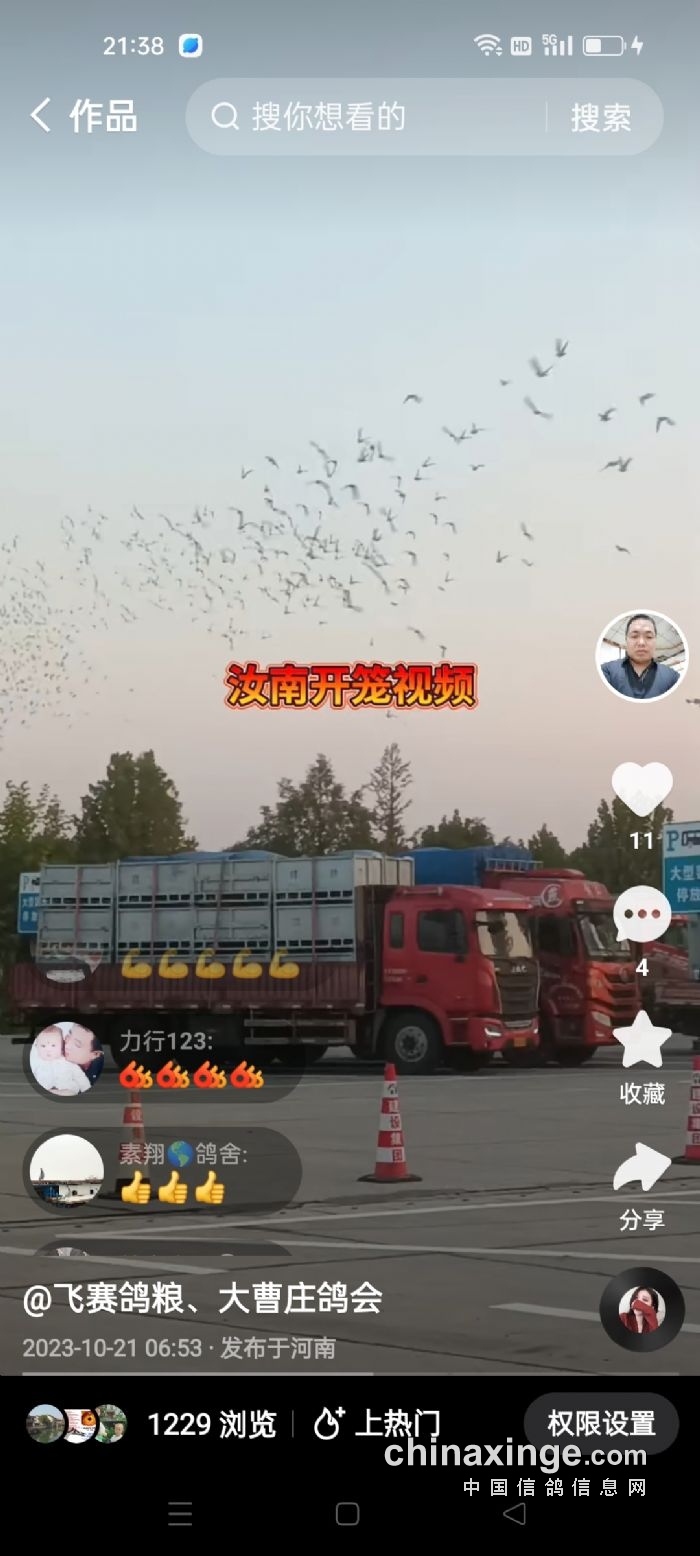The width and height of the screenshot is (700, 1556).
Task: View the 1229 浏览 viewers list
Action: pos(150,1423)
